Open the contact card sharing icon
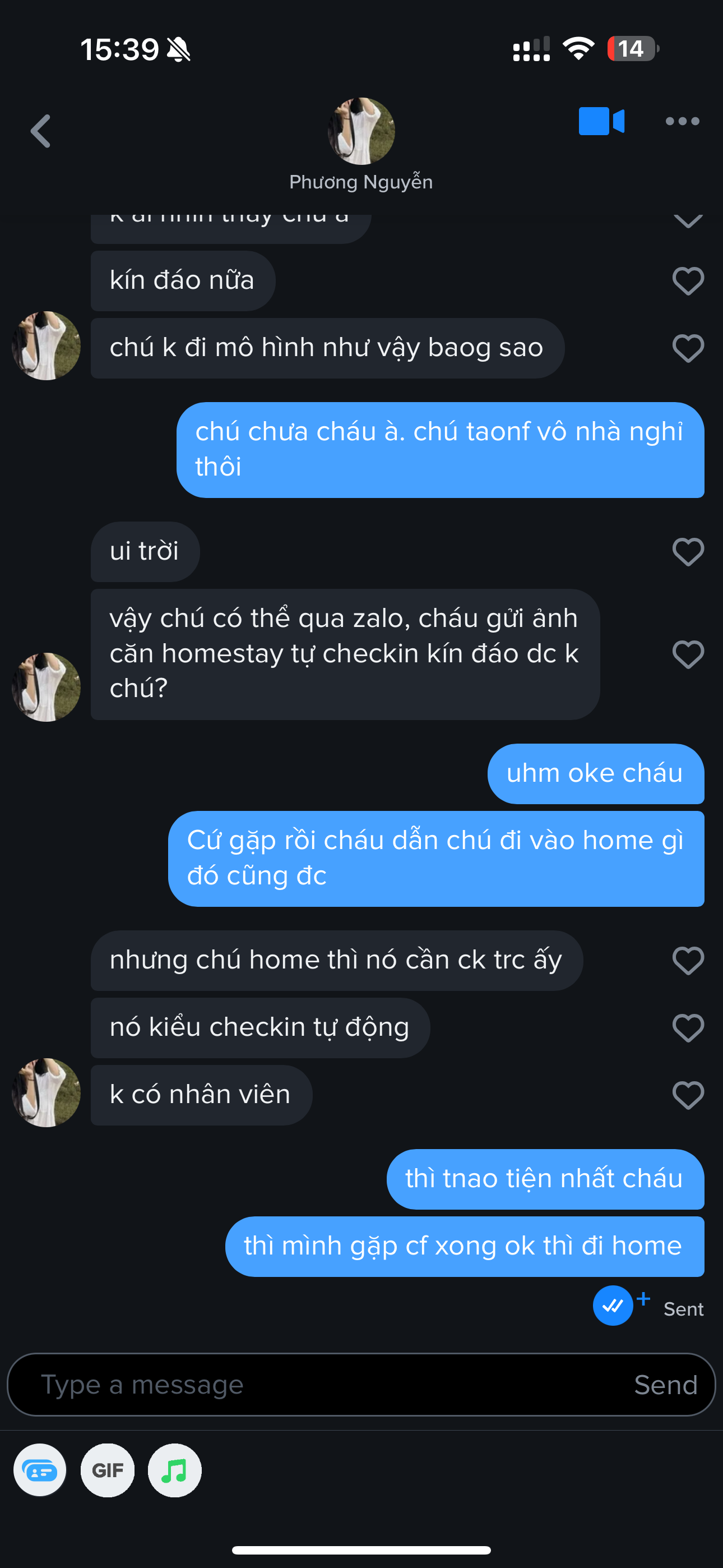This screenshot has width=723, height=1568. pos(40,1470)
